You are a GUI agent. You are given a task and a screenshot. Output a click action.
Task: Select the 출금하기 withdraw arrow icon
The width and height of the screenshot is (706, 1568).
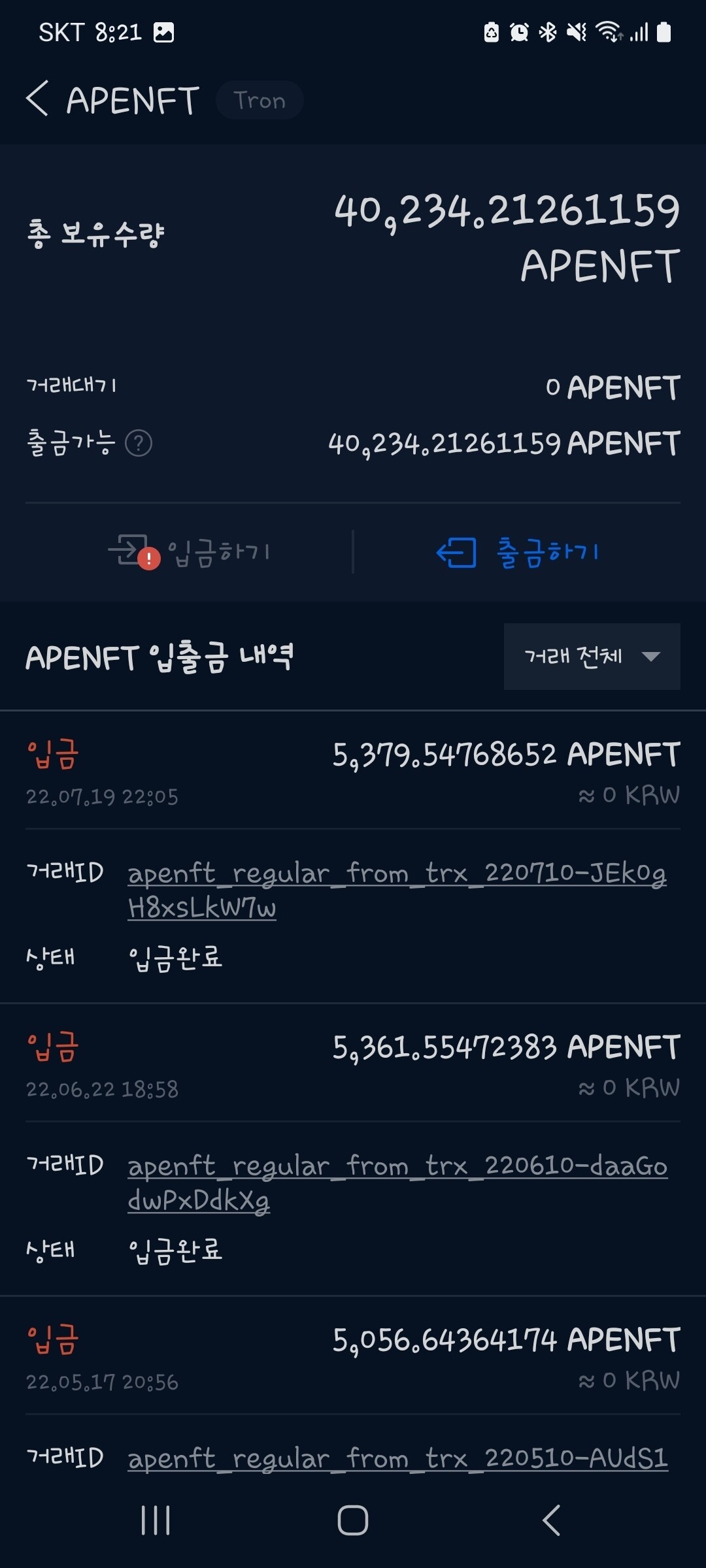[458, 552]
